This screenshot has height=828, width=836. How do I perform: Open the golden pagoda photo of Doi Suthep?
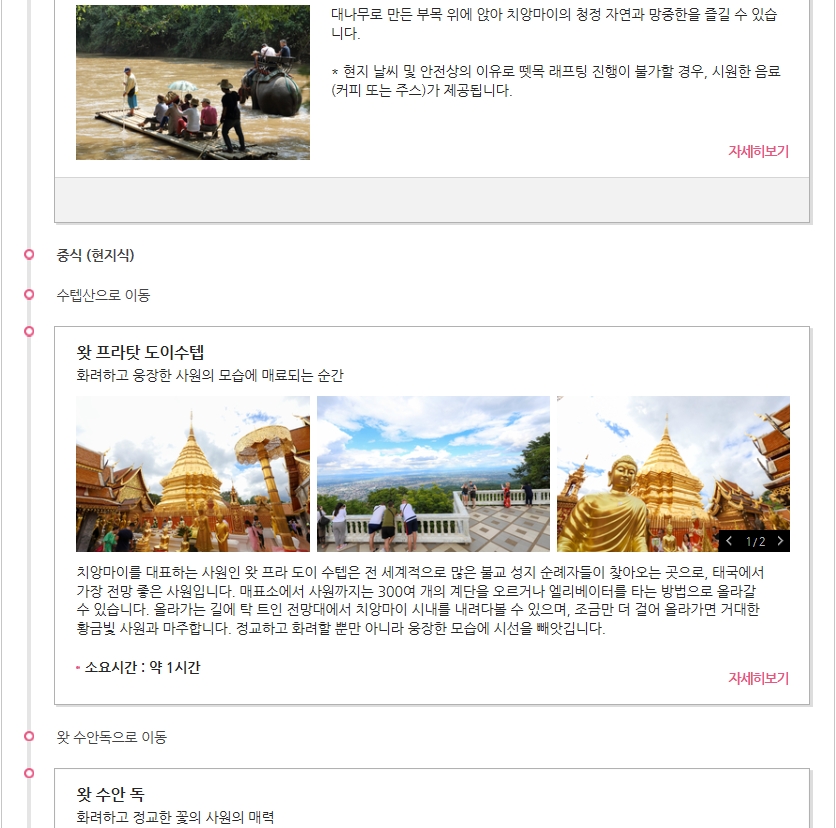192,474
